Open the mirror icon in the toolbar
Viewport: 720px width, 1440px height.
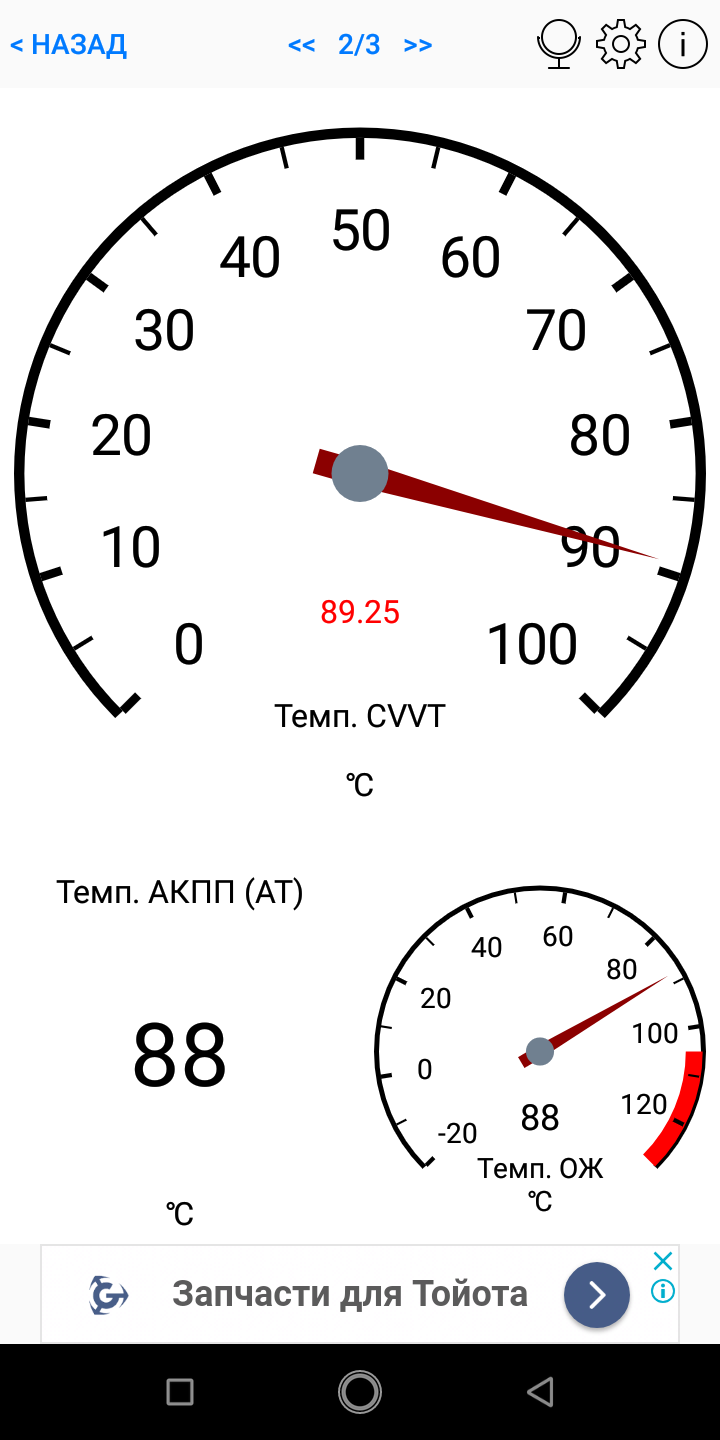(x=558, y=45)
